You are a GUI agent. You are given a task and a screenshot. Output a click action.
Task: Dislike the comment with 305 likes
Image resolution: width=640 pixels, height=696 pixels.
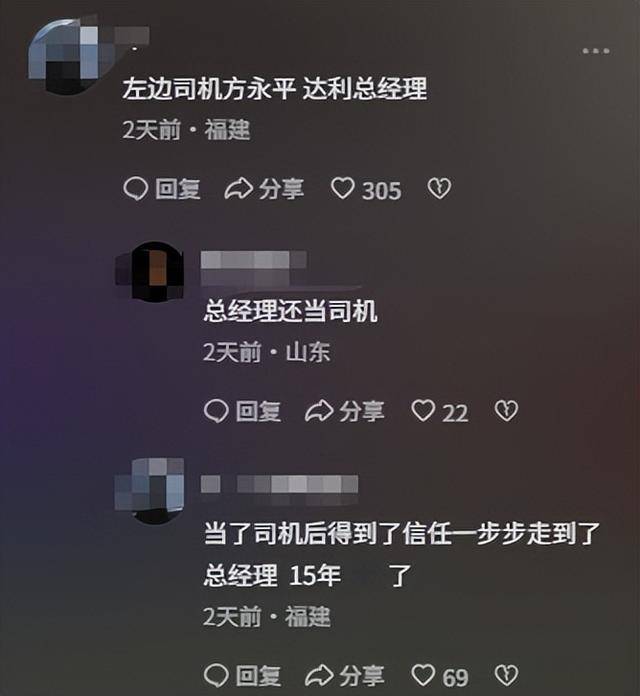point(439,189)
